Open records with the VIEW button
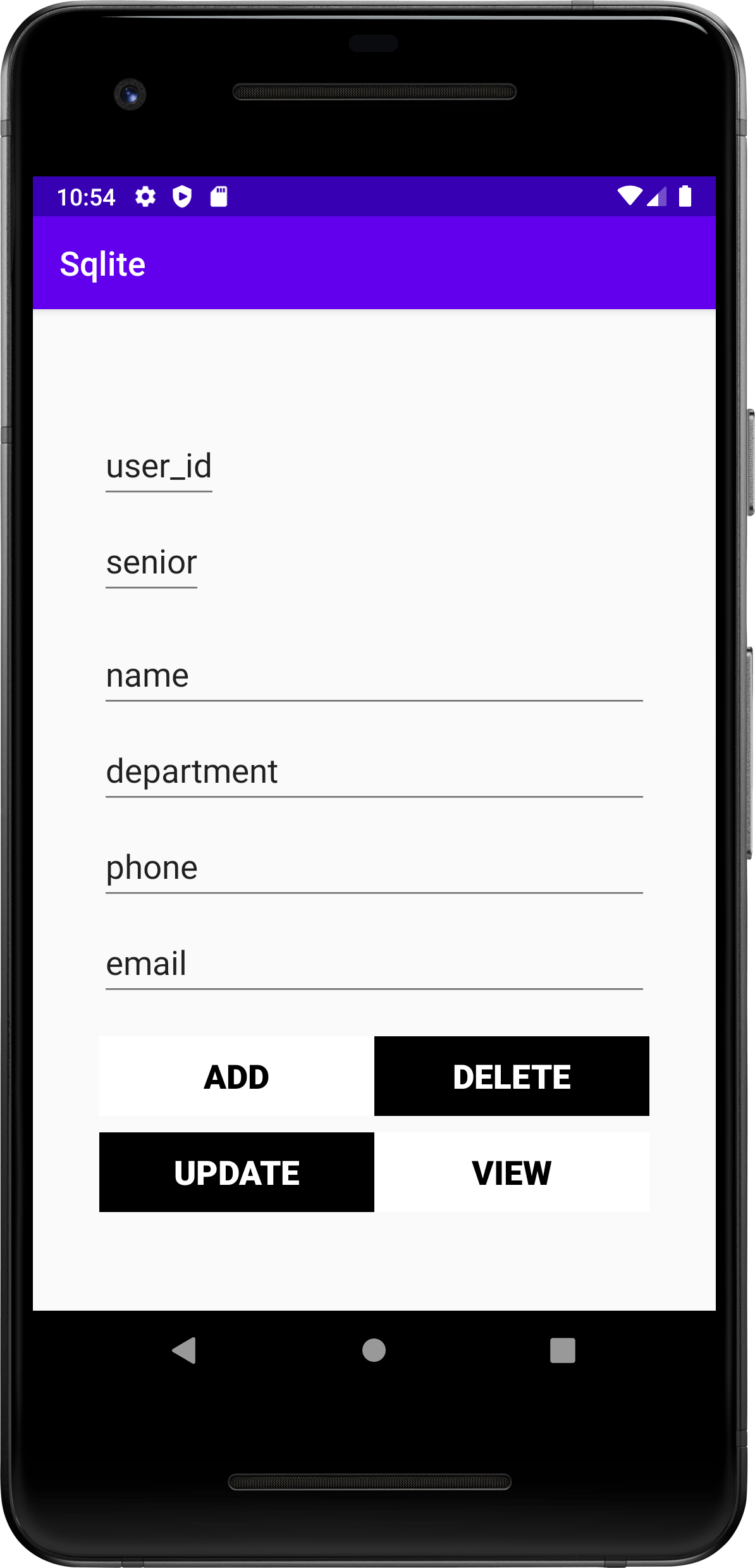Viewport: 755px width, 1568px height. point(512,1172)
